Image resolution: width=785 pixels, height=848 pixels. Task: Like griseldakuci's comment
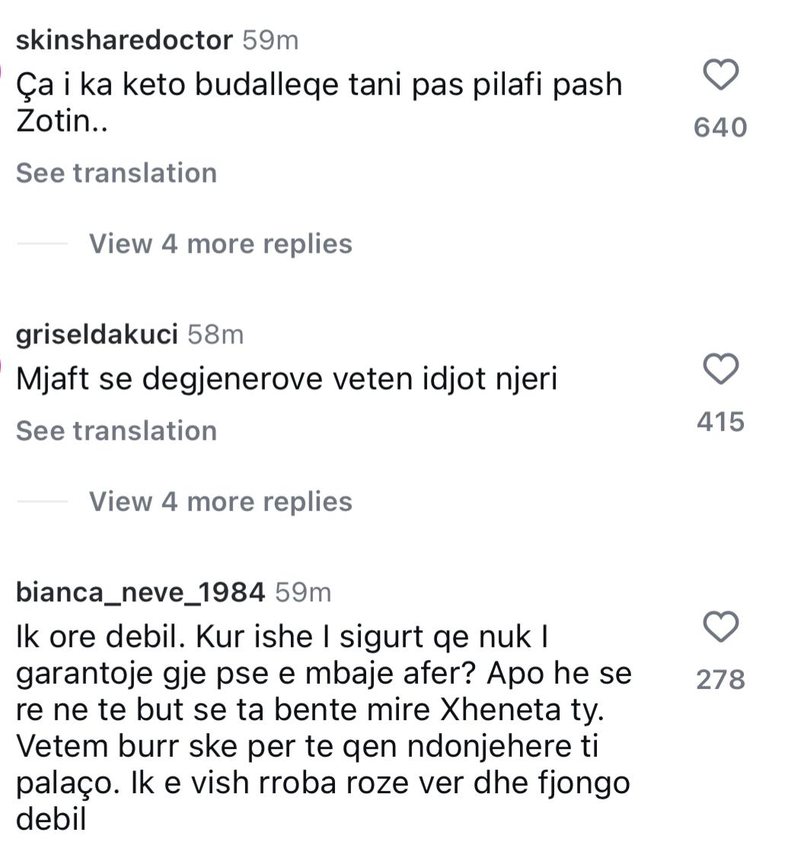721,369
